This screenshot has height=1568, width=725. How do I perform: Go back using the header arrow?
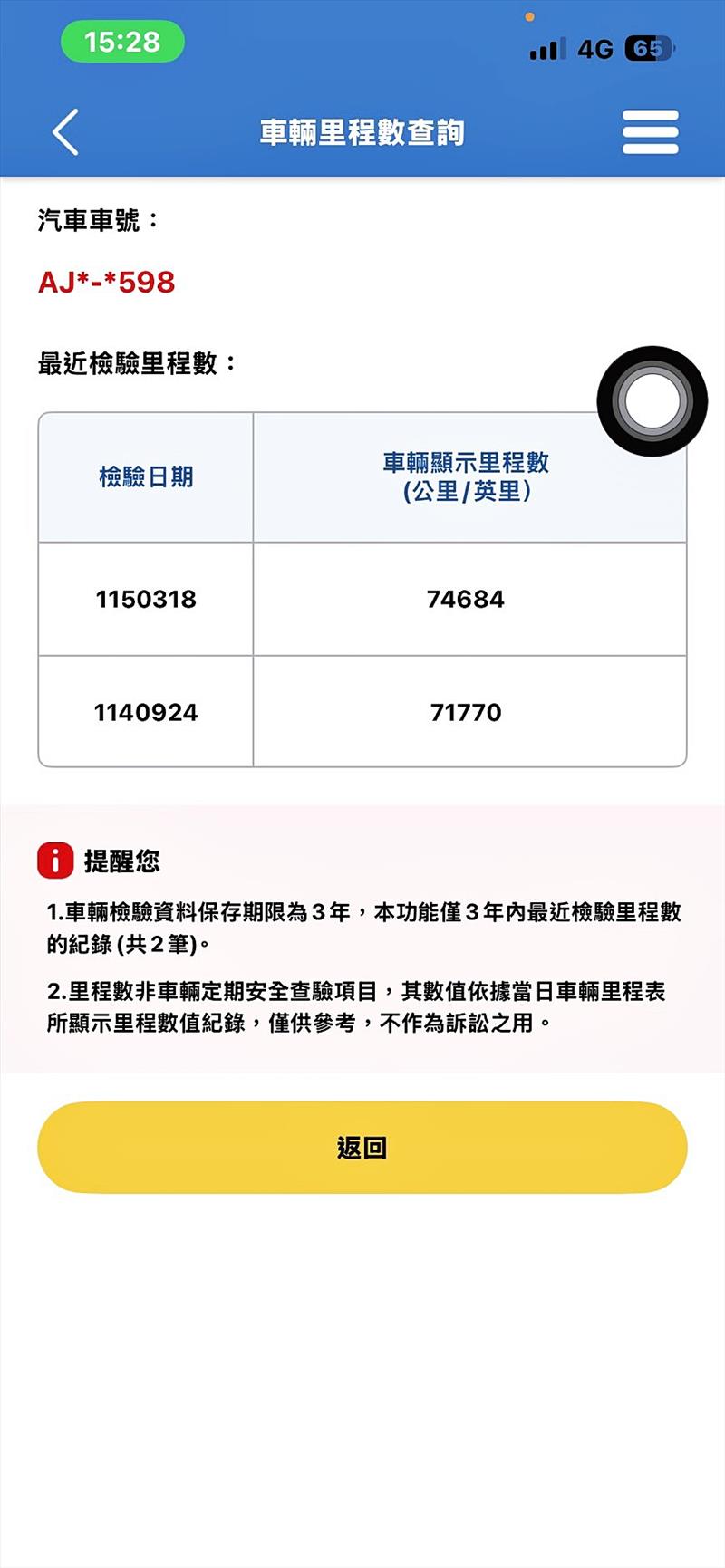[x=65, y=132]
